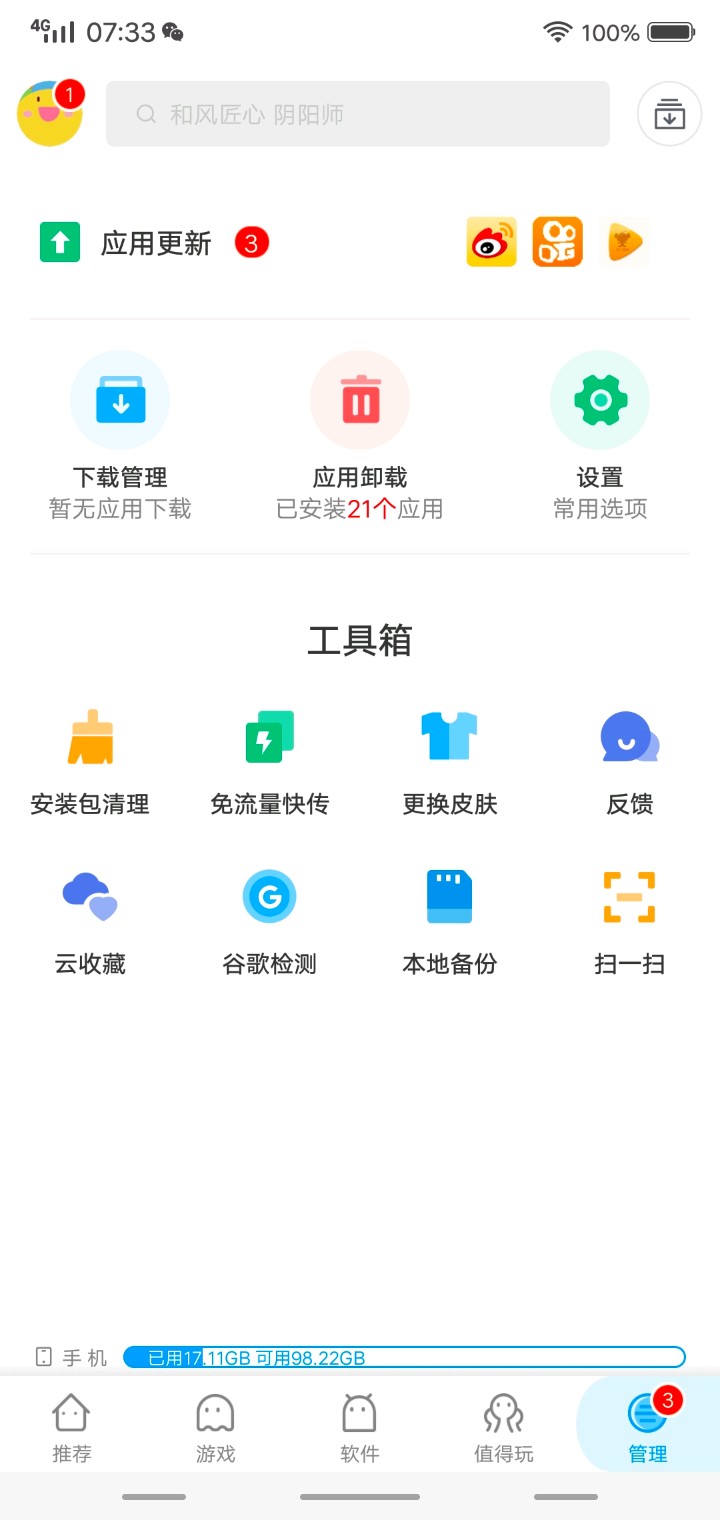The image size is (720, 1520).
Task: Open 下载管理 download management
Action: pyautogui.click(x=120, y=436)
